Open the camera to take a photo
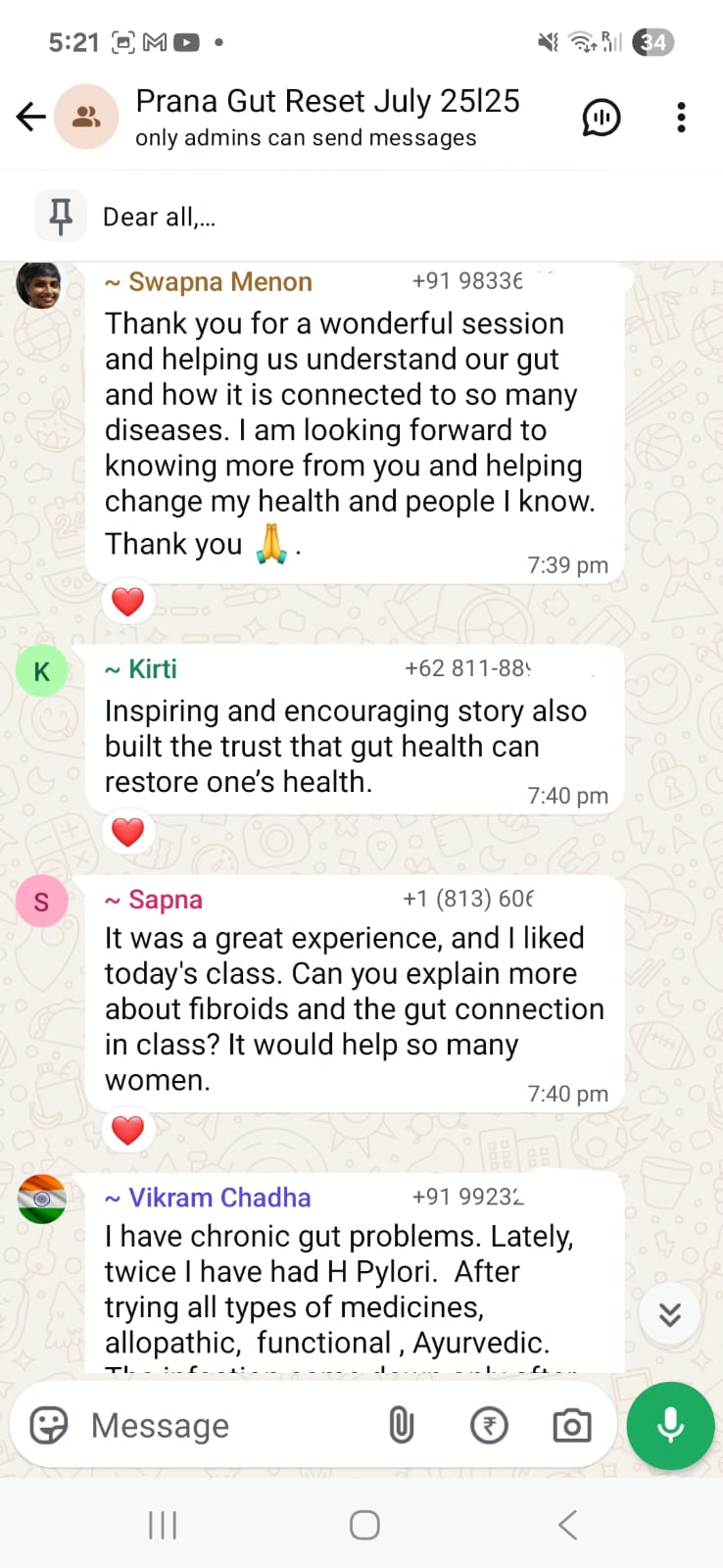The height and width of the screenshot is (1568, 723). [572, 1426]
